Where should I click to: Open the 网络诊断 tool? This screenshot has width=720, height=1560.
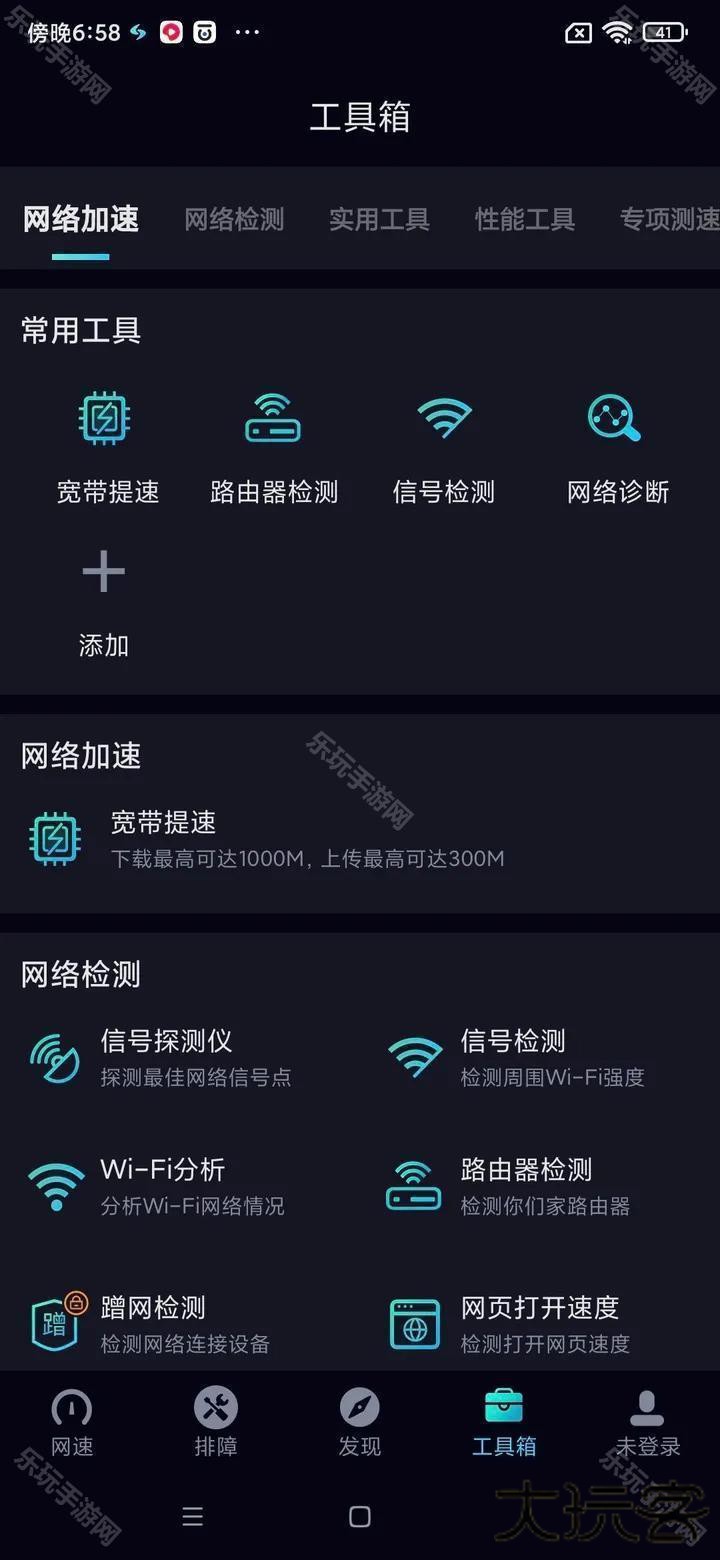[x=617, y=447]
